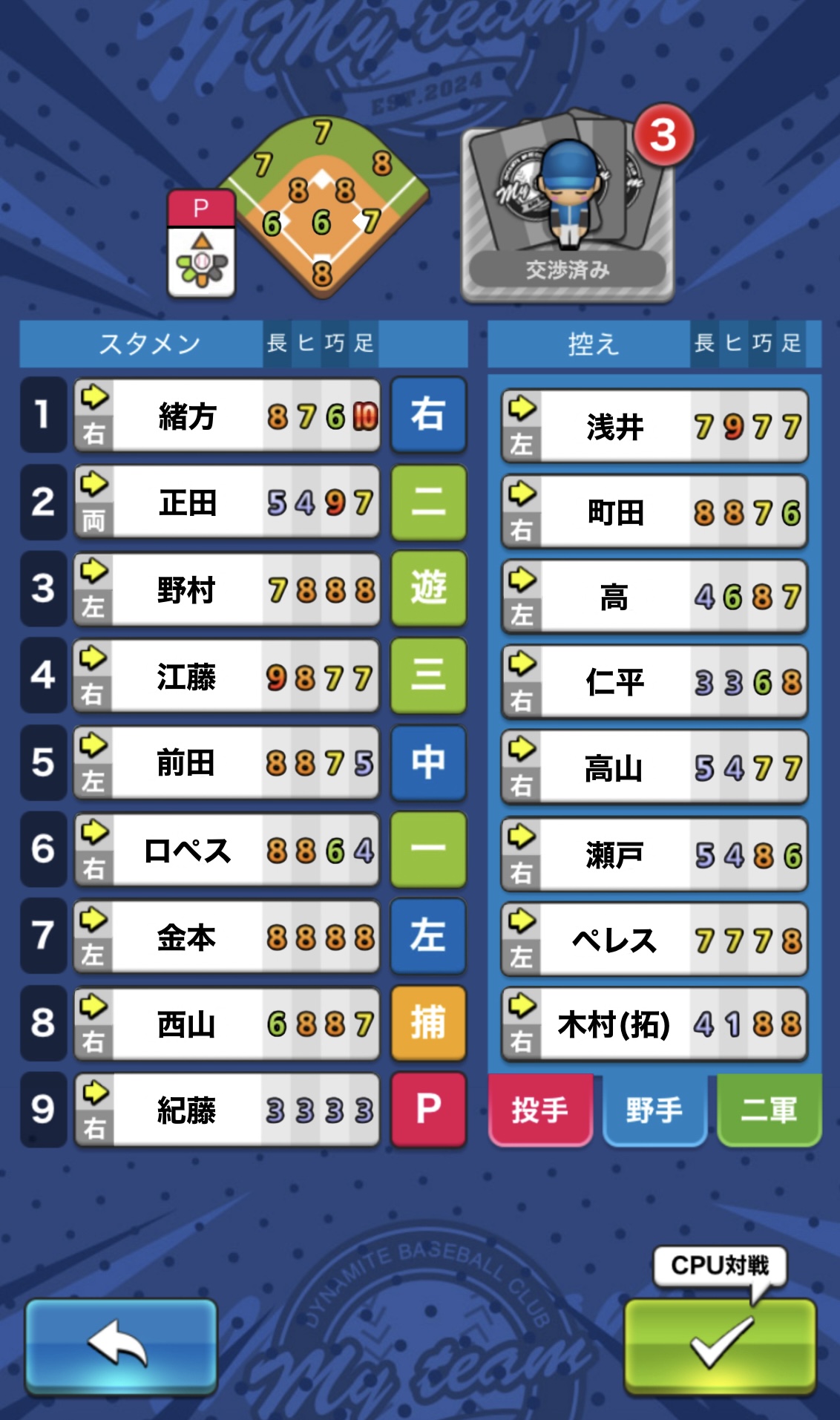840x1420 pixels.
Task: Tap the 遊 position badge for 野村
Action: [428, 589]
